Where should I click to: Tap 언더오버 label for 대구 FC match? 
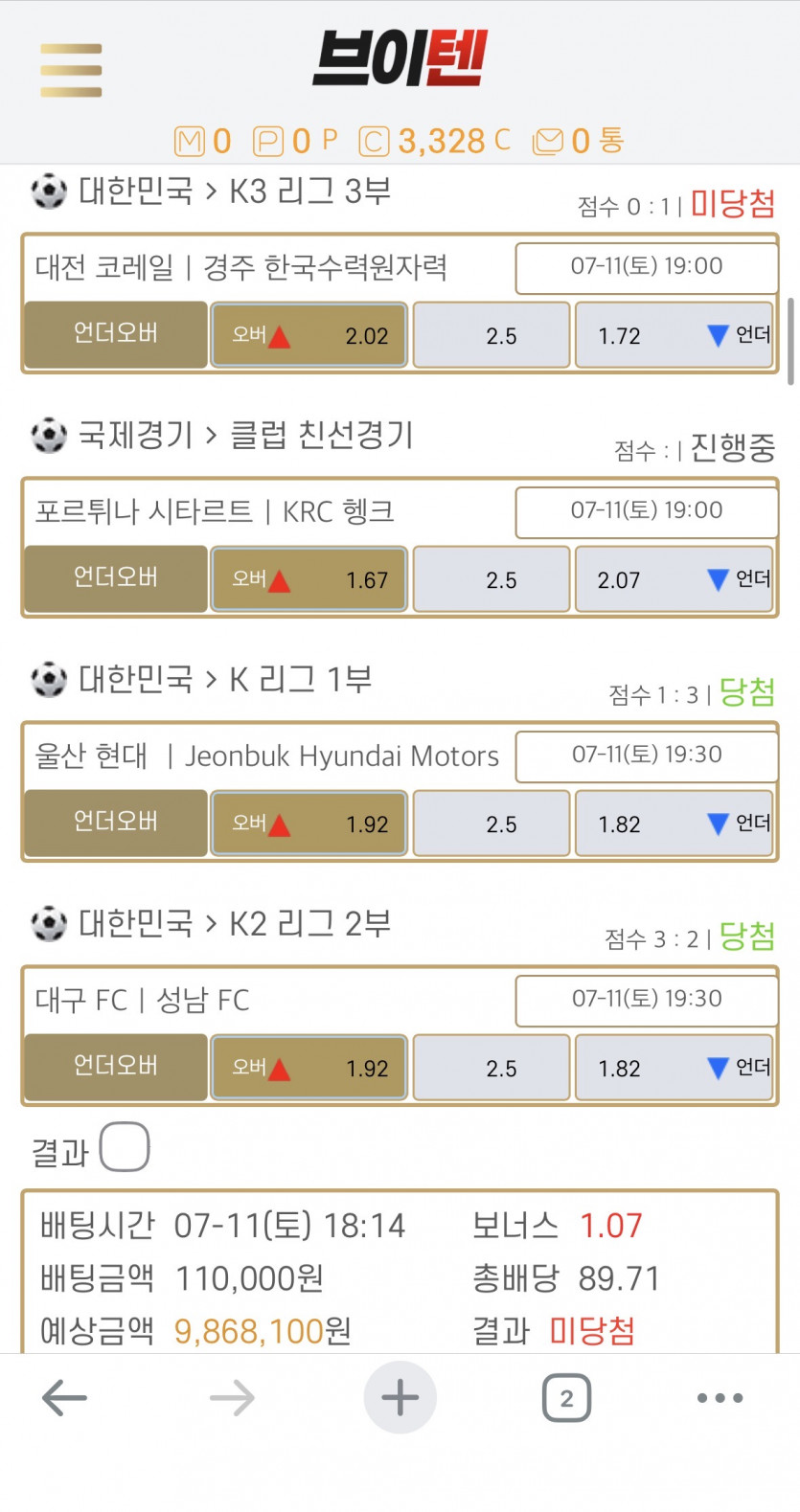pyautogui.click(x=116, y=1067)
